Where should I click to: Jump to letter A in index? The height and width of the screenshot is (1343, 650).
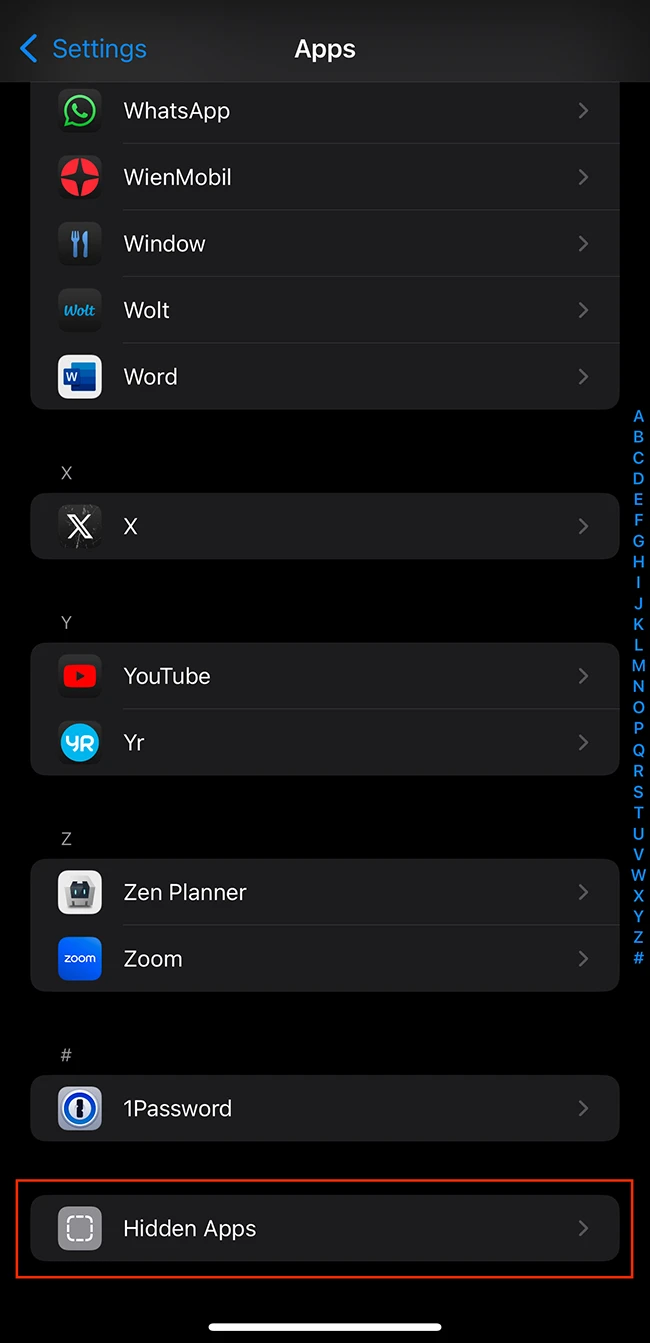[x=638, y=416]
